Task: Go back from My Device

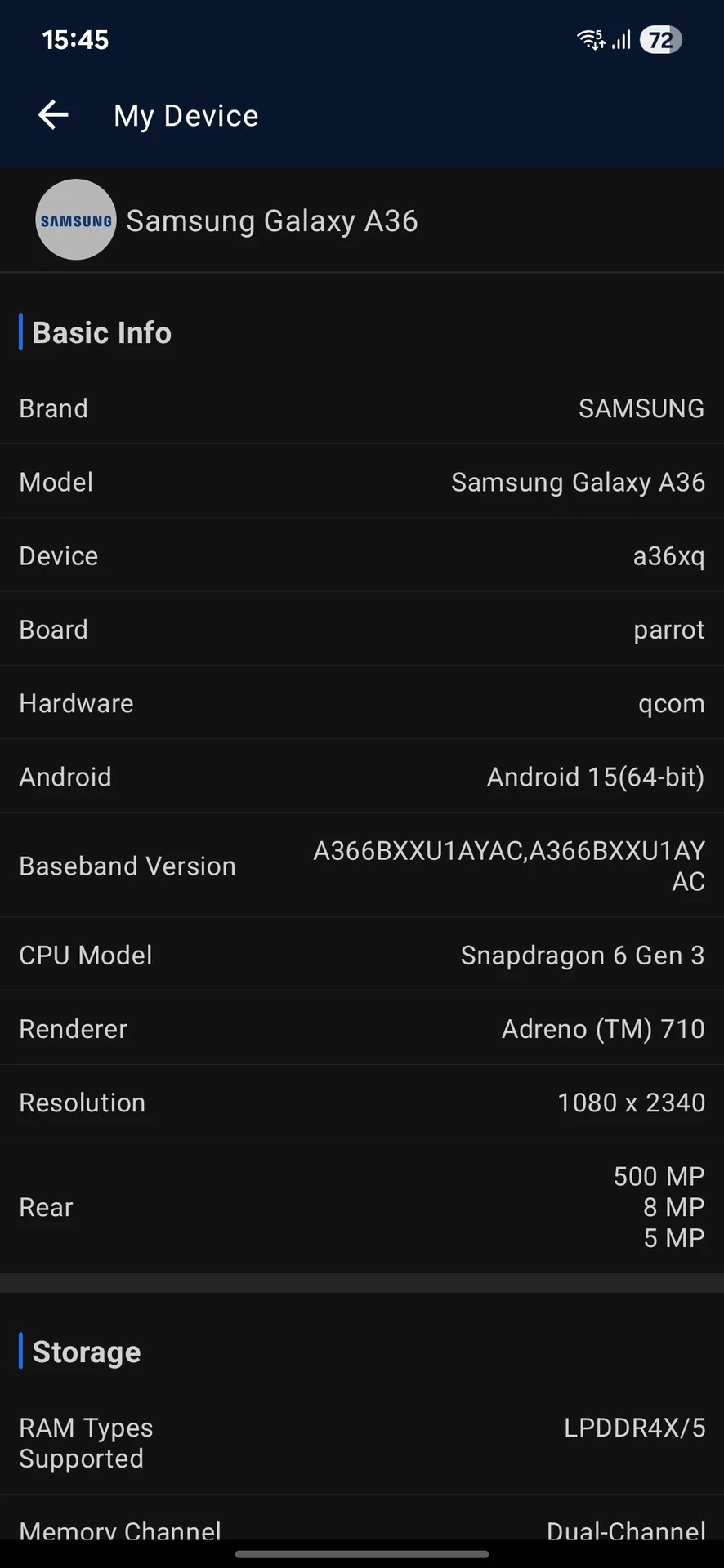Action: pos(53,115)
